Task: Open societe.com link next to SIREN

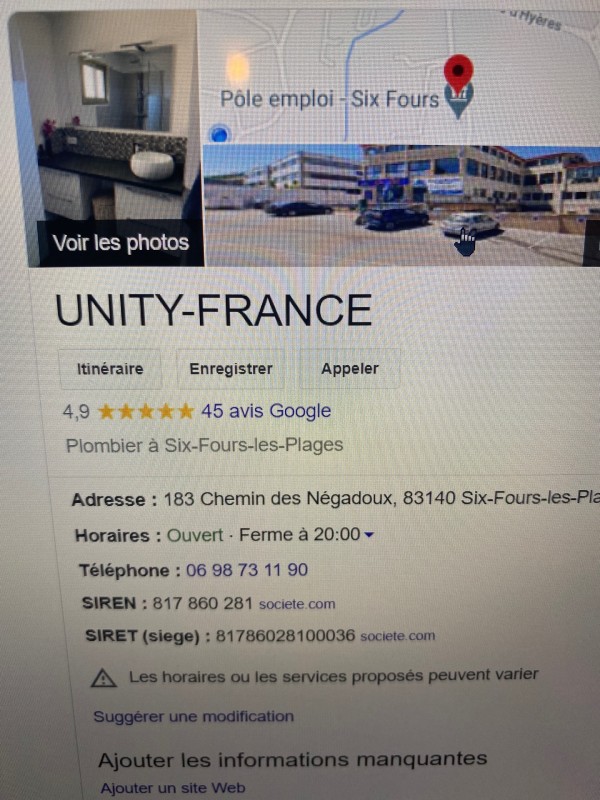Action: pyautogui.click(x=297, y=605)
